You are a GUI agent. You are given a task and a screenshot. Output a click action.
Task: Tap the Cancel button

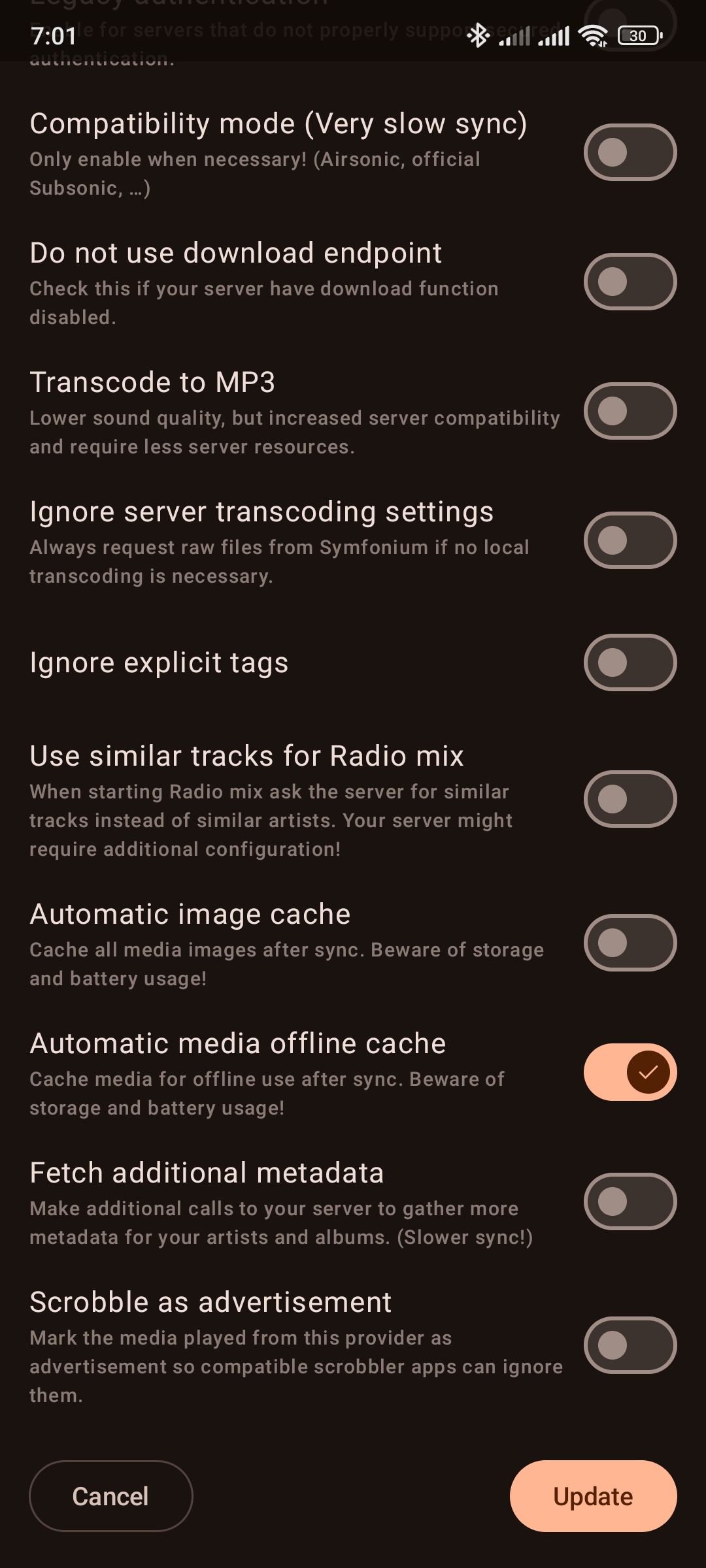pos(111,1496)
